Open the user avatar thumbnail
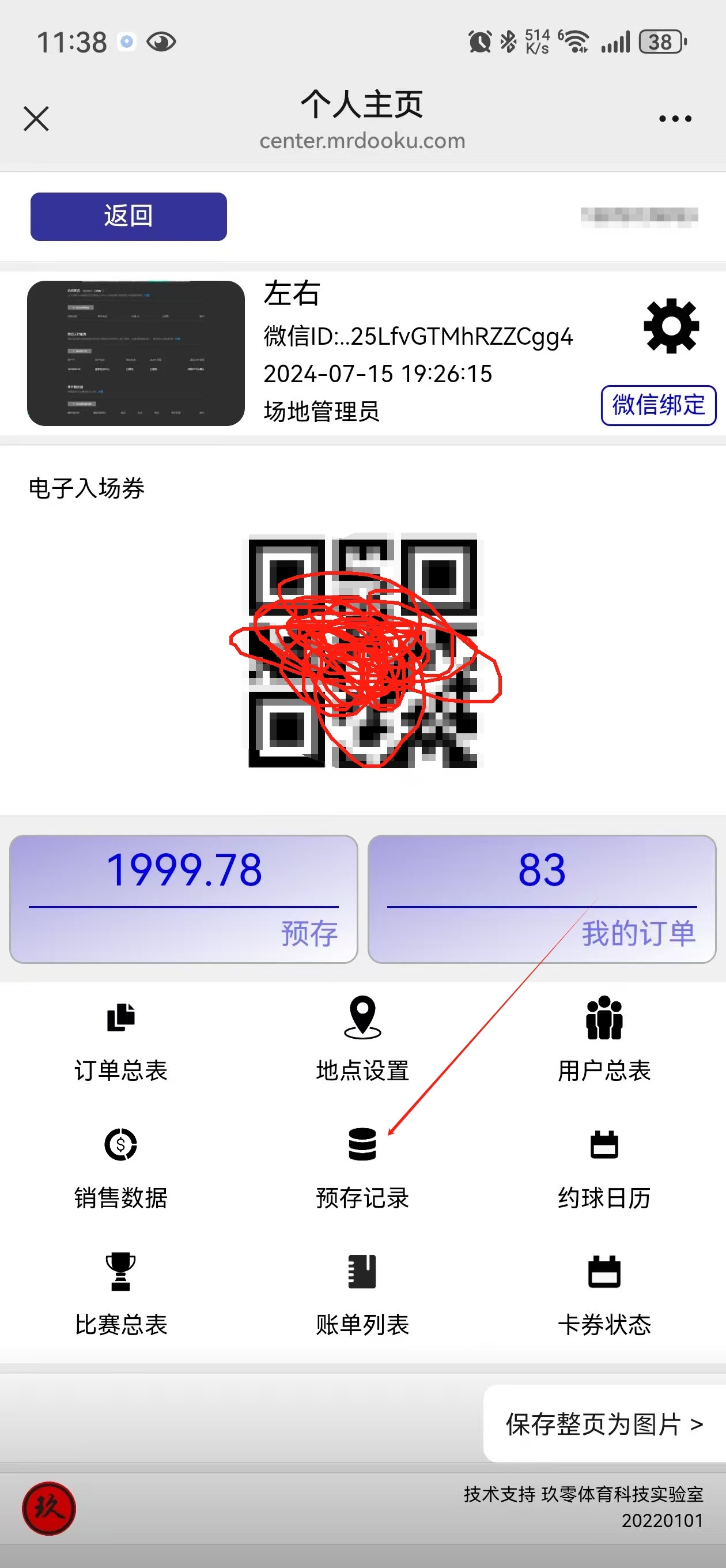 click(x=136, y=353)
